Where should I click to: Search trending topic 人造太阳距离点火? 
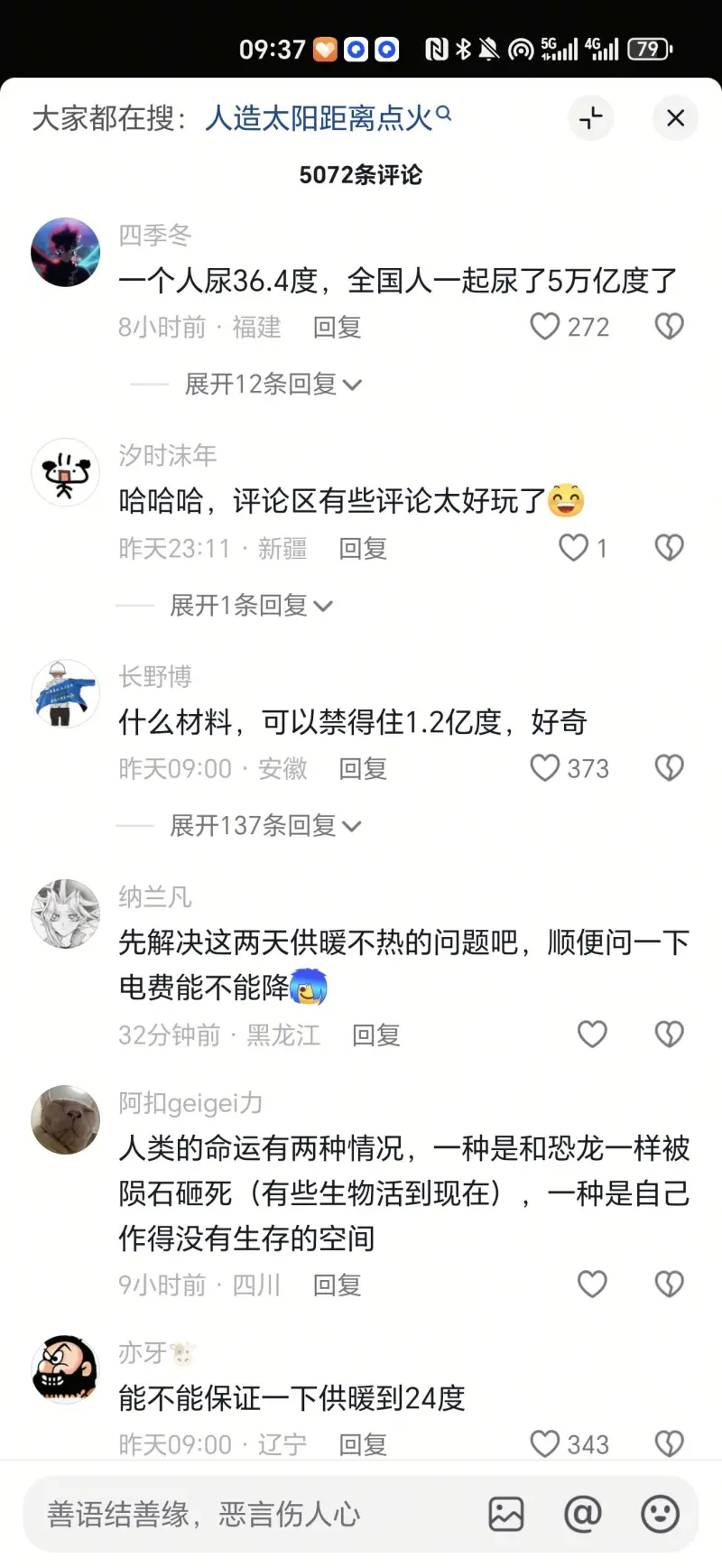327,118
